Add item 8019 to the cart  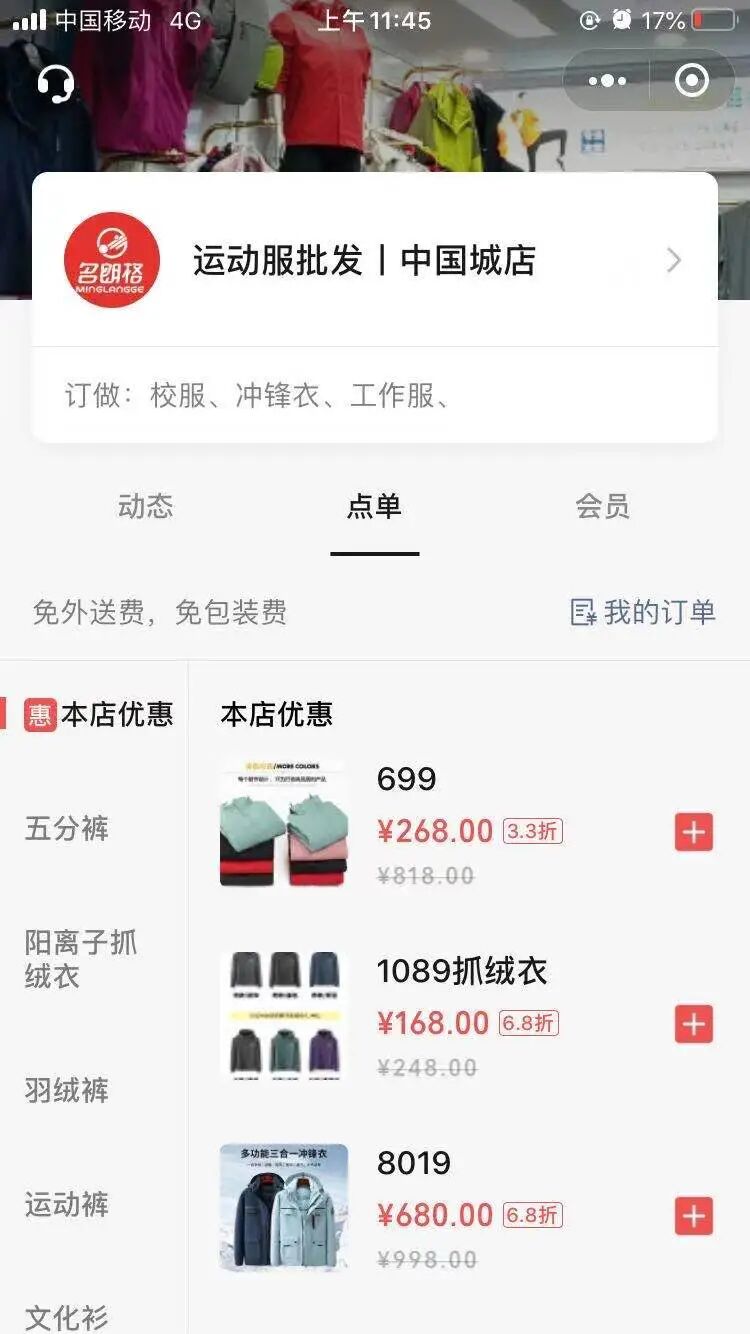pos(693,1216)
